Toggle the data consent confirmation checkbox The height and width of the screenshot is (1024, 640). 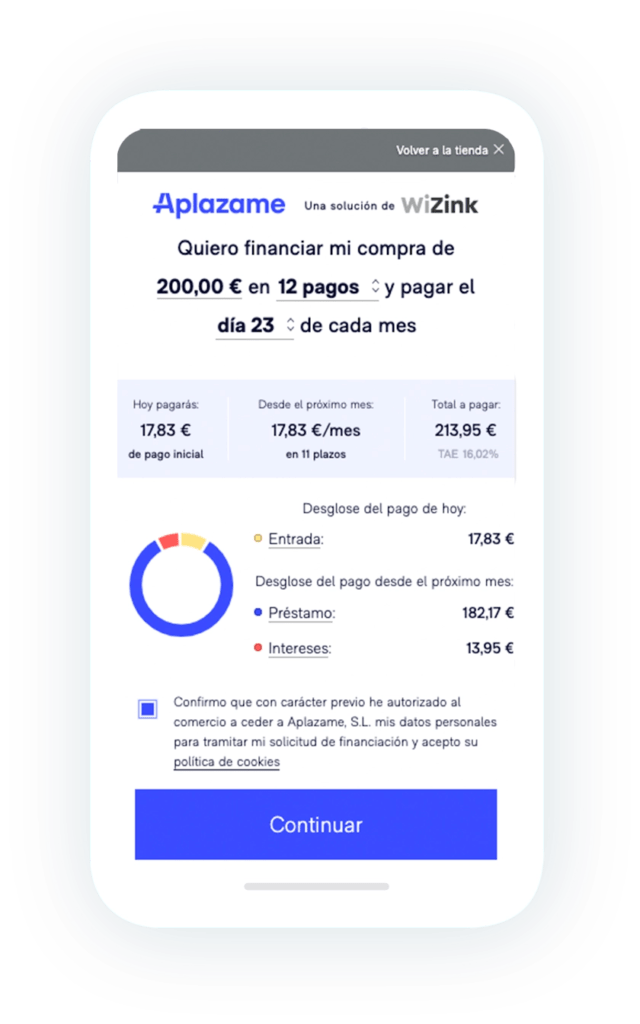(x=148, y=709)
